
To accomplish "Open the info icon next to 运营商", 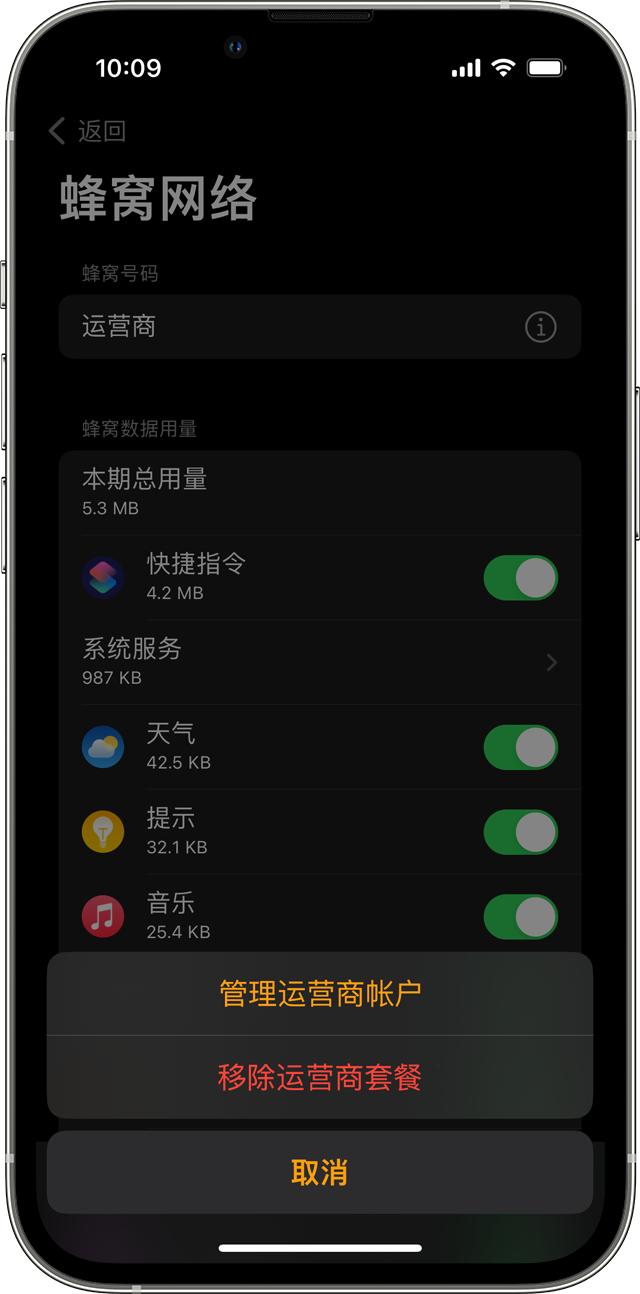I will 540,327.
